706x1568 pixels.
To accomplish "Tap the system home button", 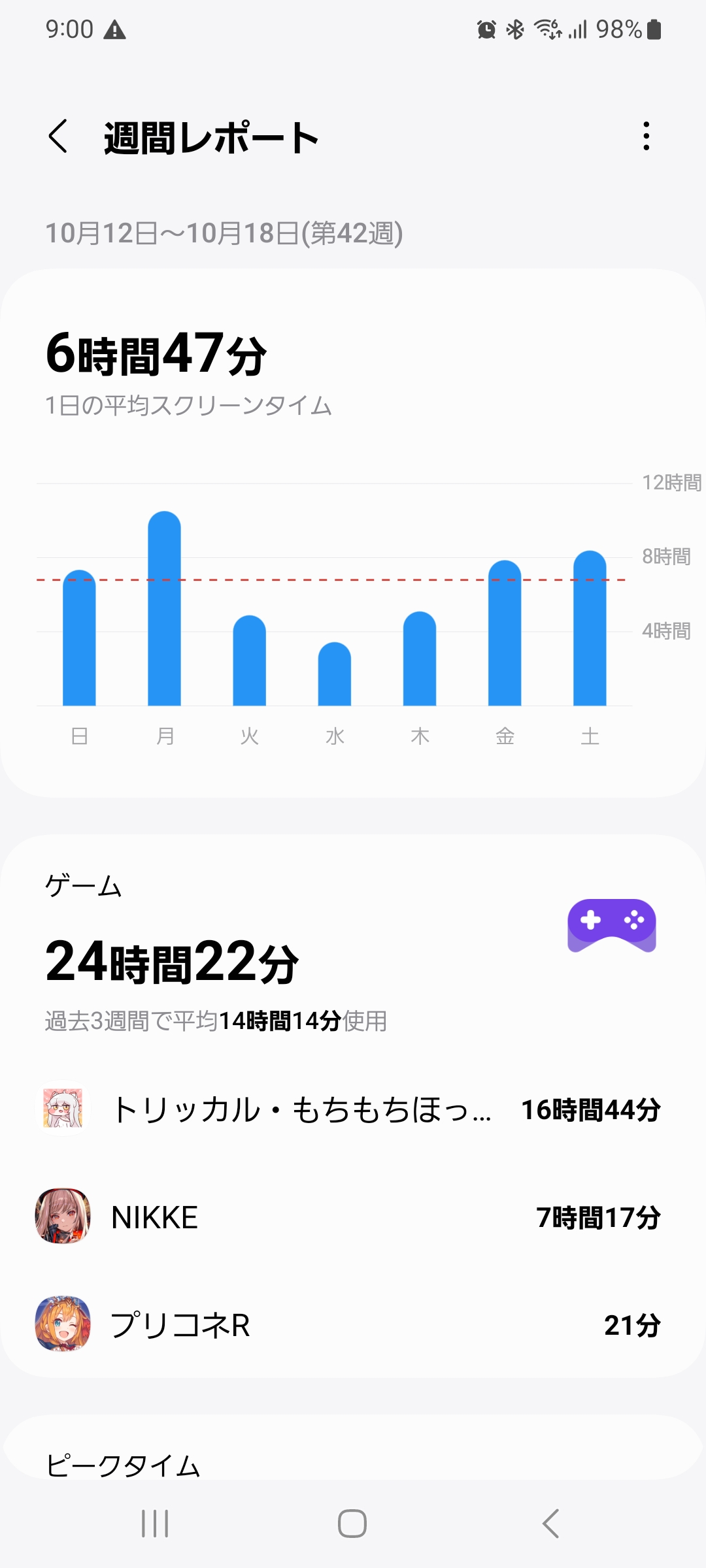I will click(x=352, y=1524).
